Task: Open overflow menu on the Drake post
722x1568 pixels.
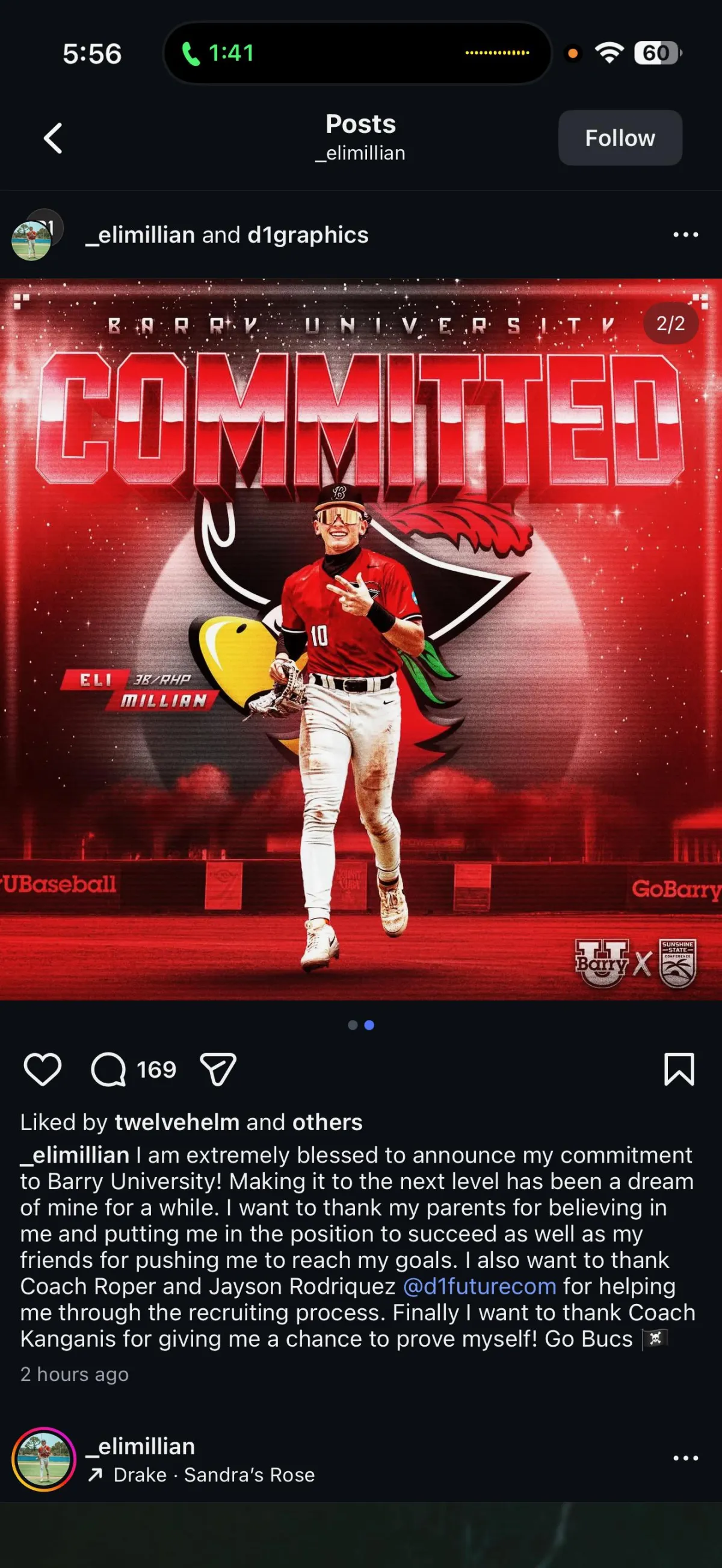Action: point(685,1458)
